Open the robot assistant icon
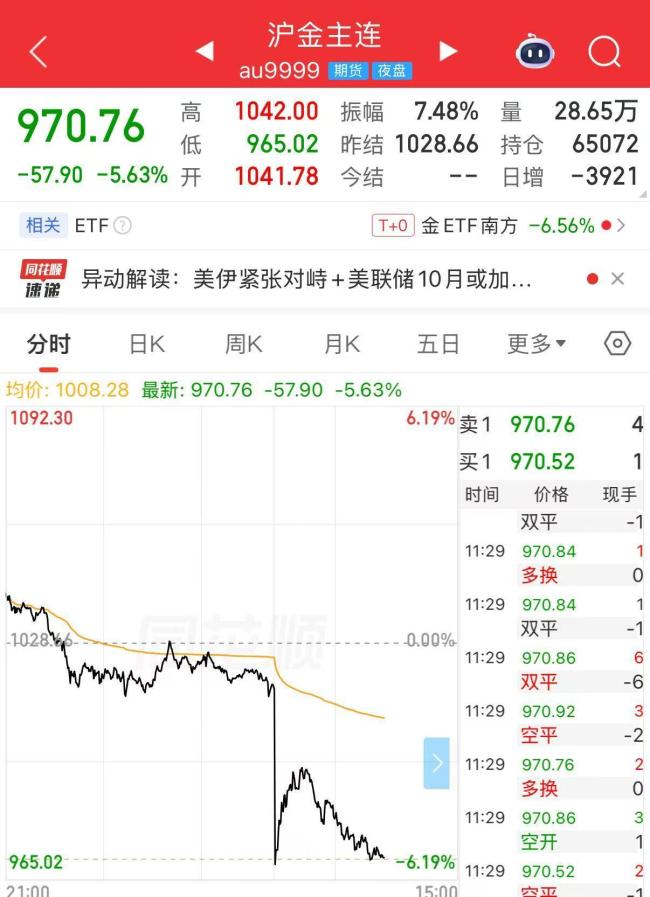The image size is (650, 897). click(x=535, y=51)
